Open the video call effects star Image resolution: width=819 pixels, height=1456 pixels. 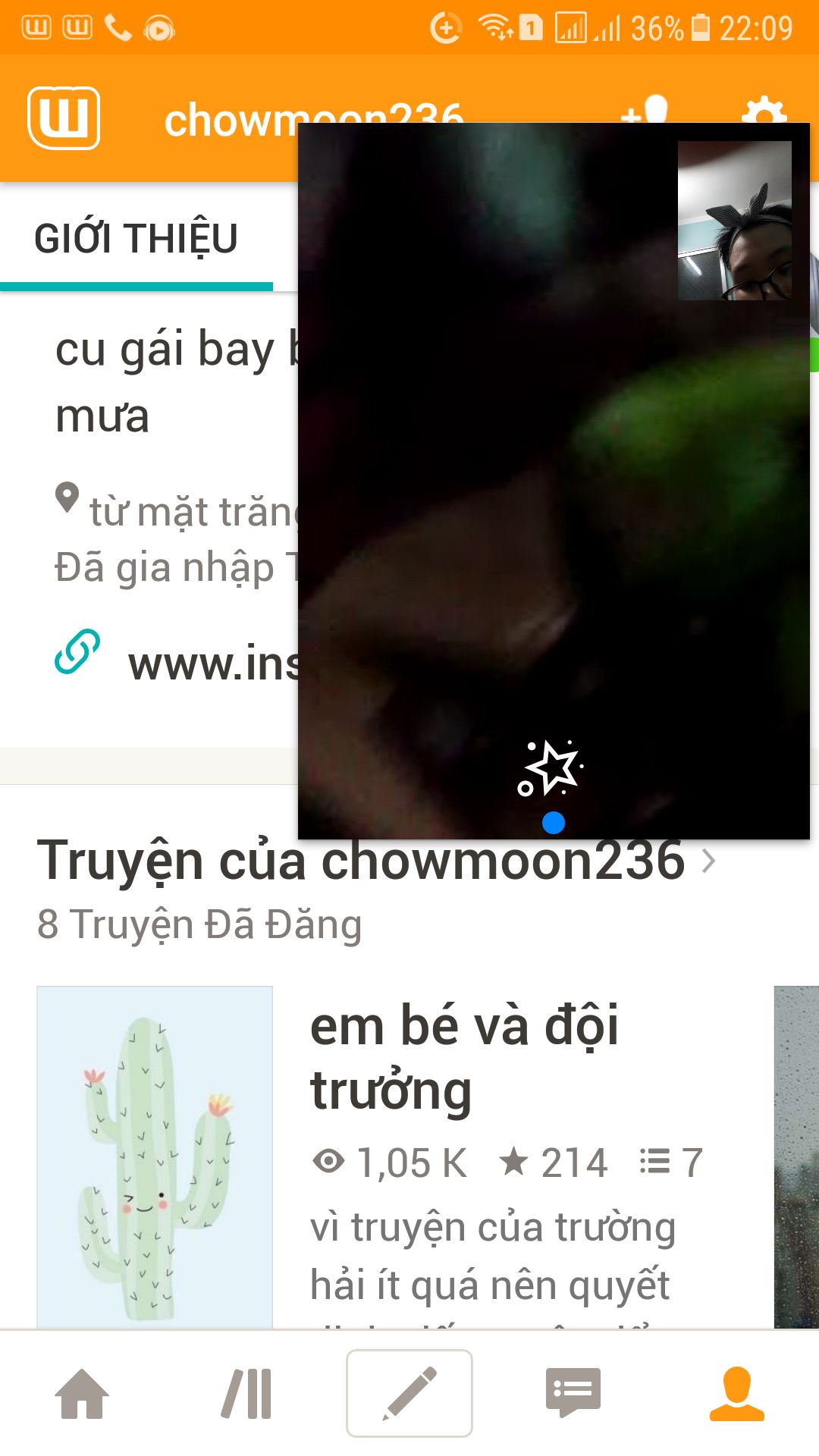551,768
